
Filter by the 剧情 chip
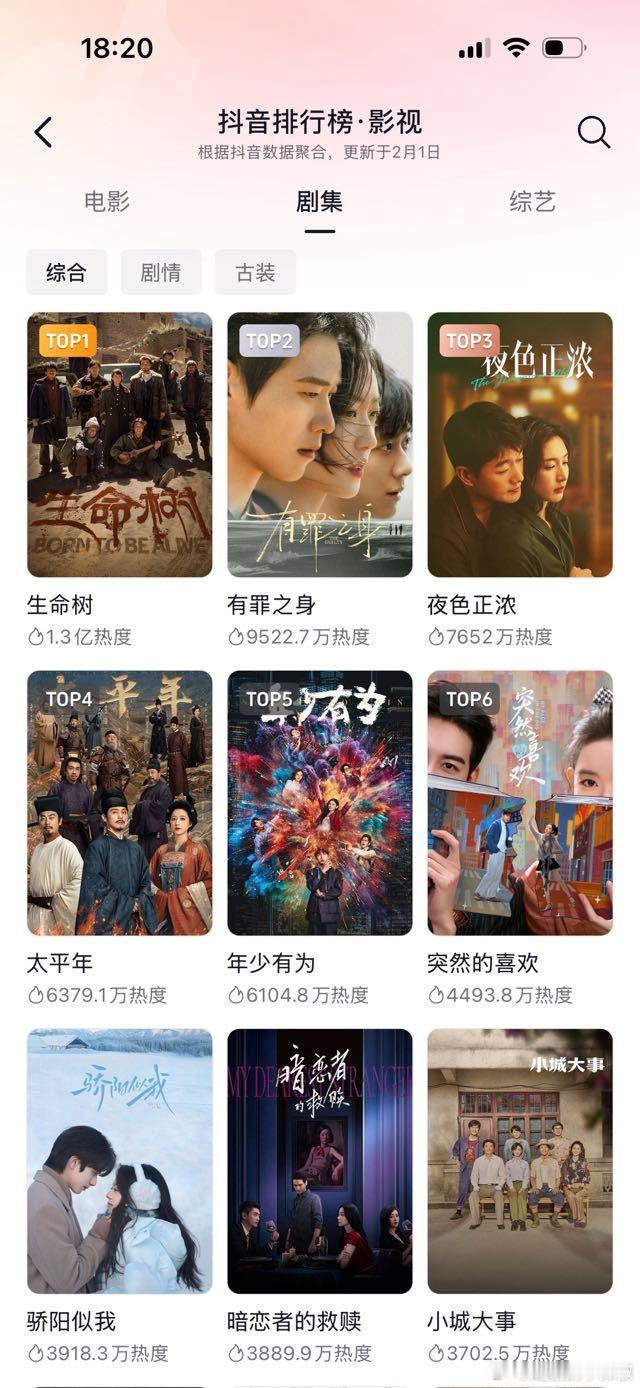click(161, 272)
